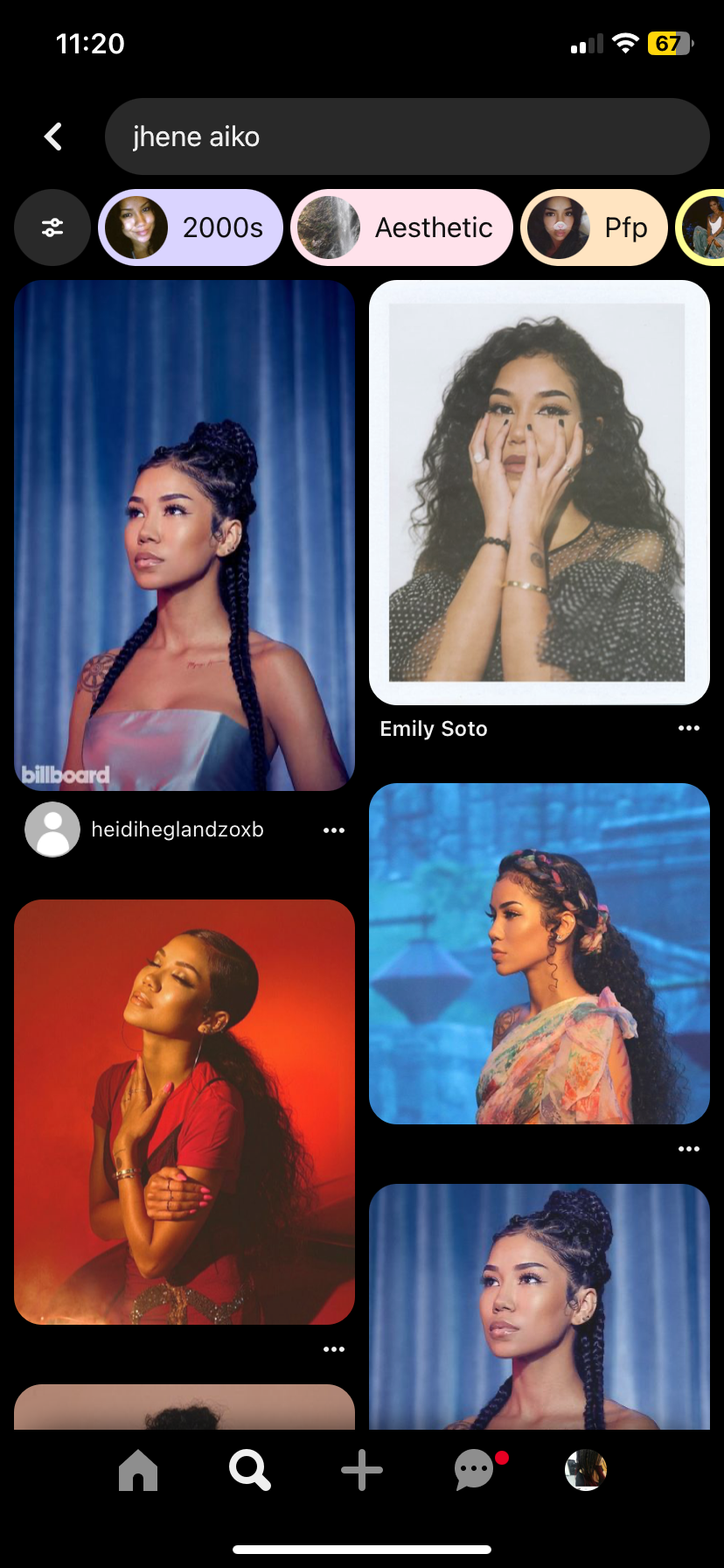This screenshot has width=724, height=1568.
Task: Select the Pfp filter chip
Action: (x=595, y=227)
